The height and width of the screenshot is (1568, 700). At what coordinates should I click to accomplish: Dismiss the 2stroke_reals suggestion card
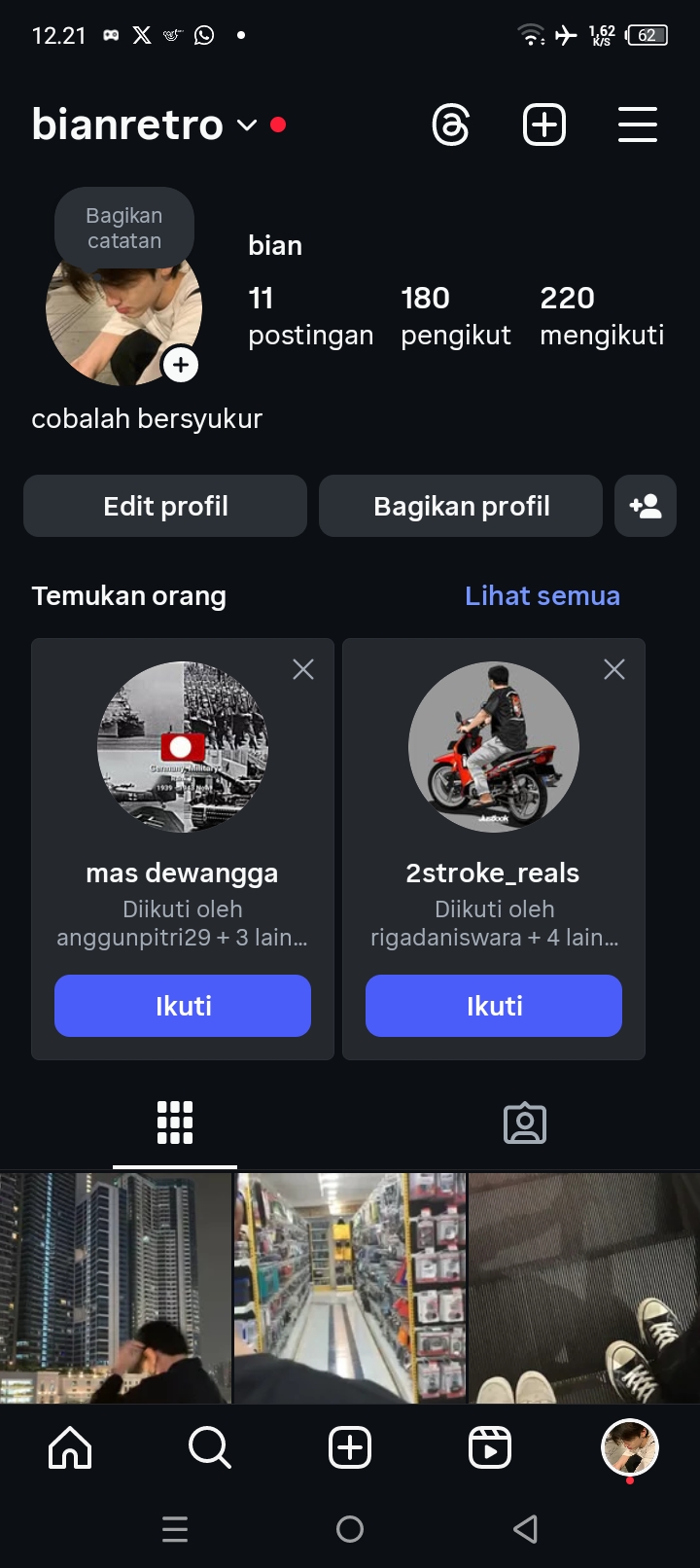point(614,669)
